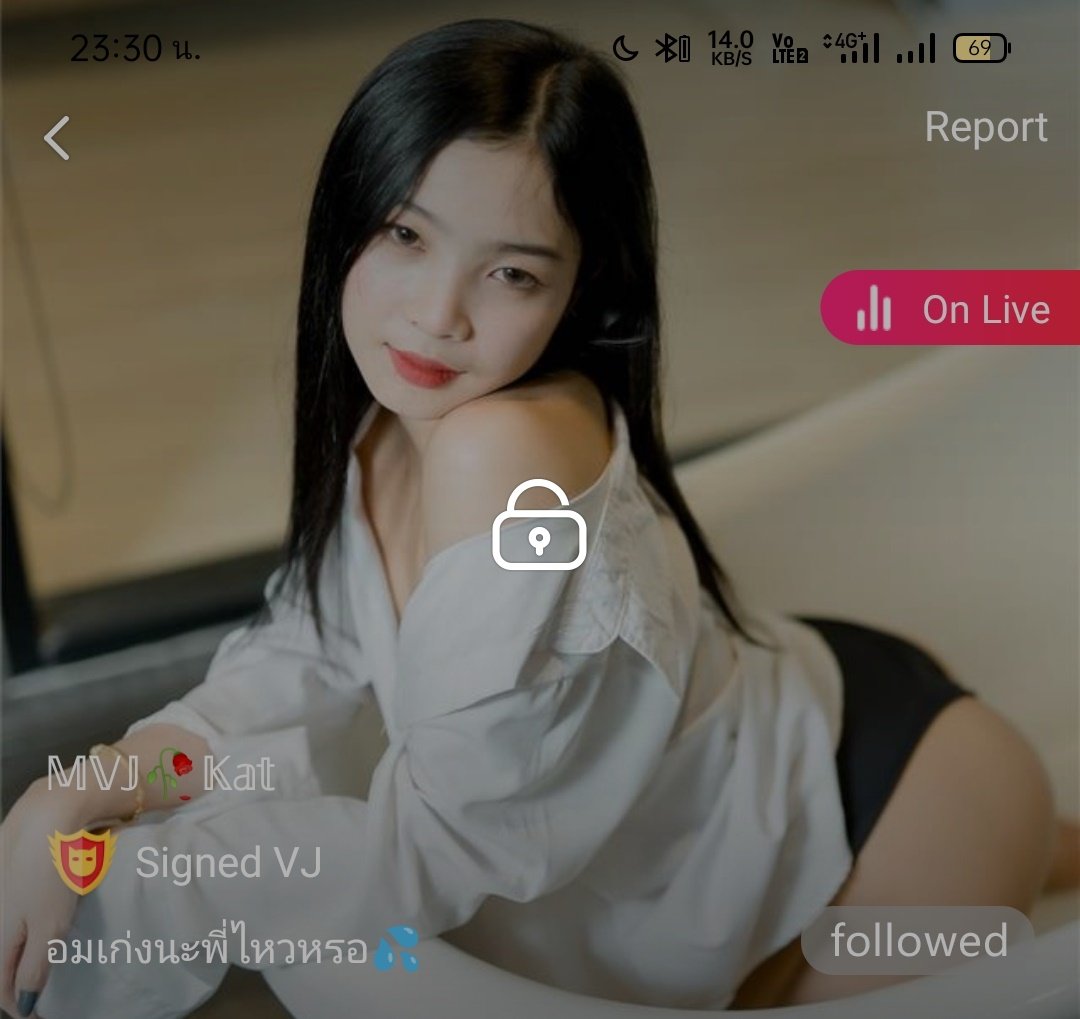
Task: Open the On Live stream badge
Action: click(950, 308)
